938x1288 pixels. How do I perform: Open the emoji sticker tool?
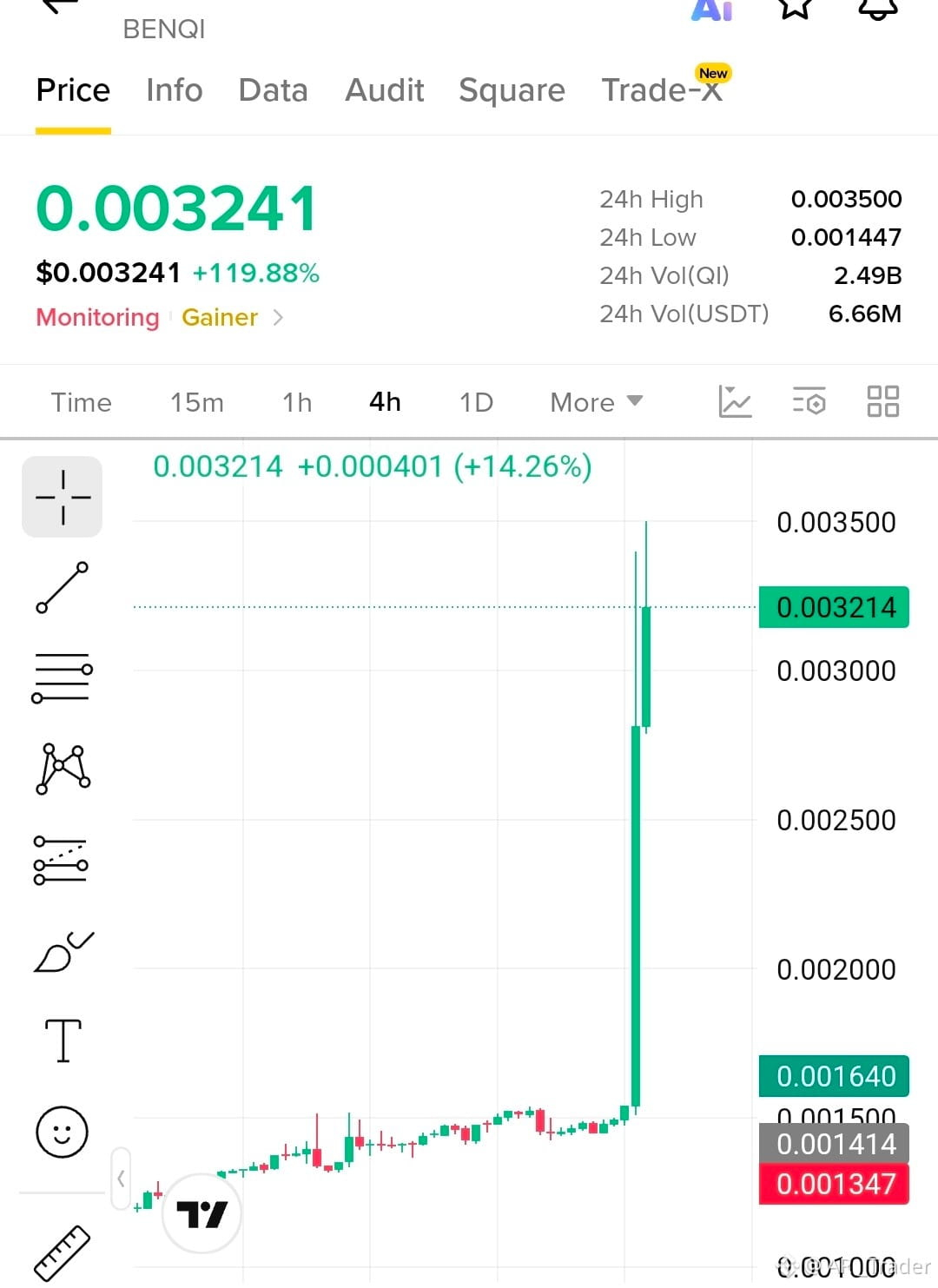pyautogui.click(x=62, y=1132)
